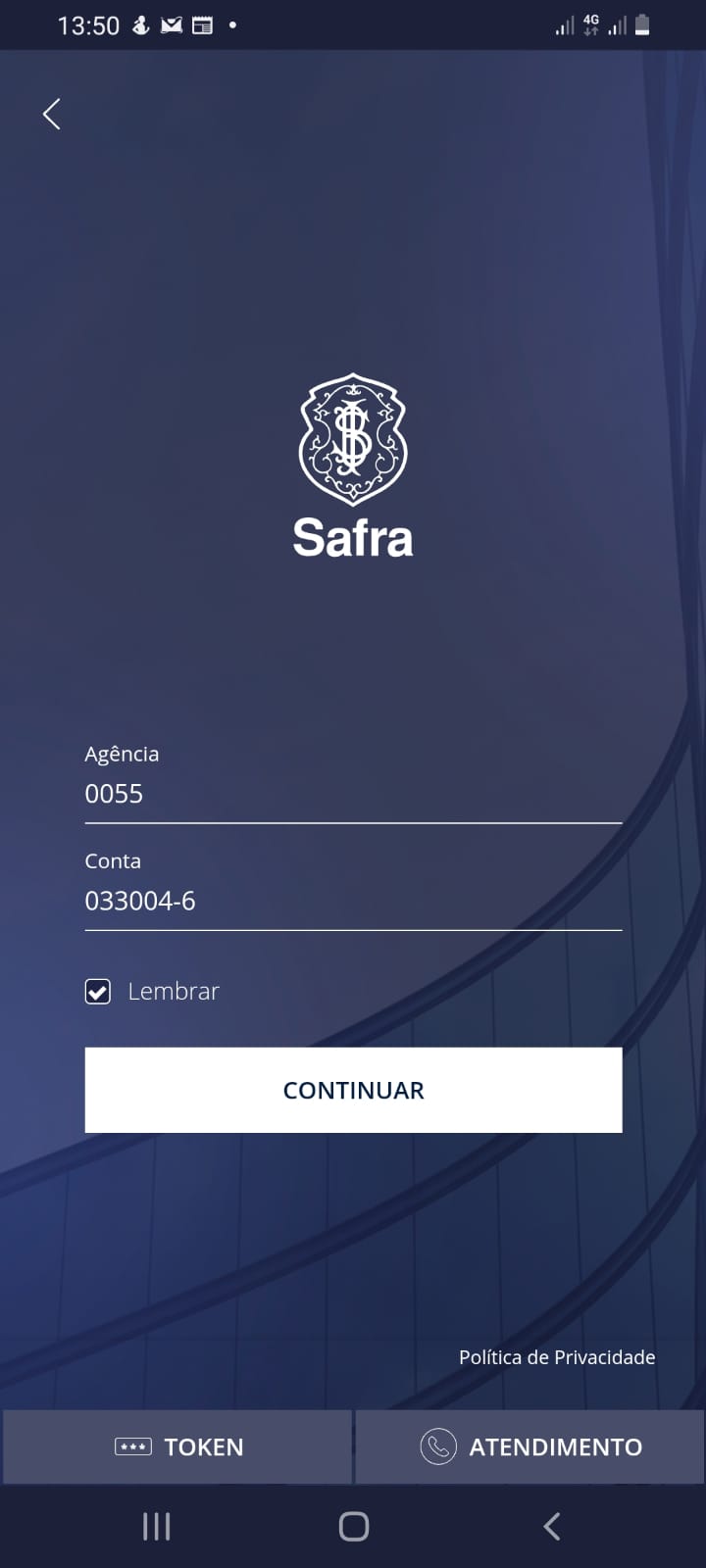Open recent apps from navigation bar
This screenshot has height=1568, width=706.
pyautogui.click(x=156, y=1526)
